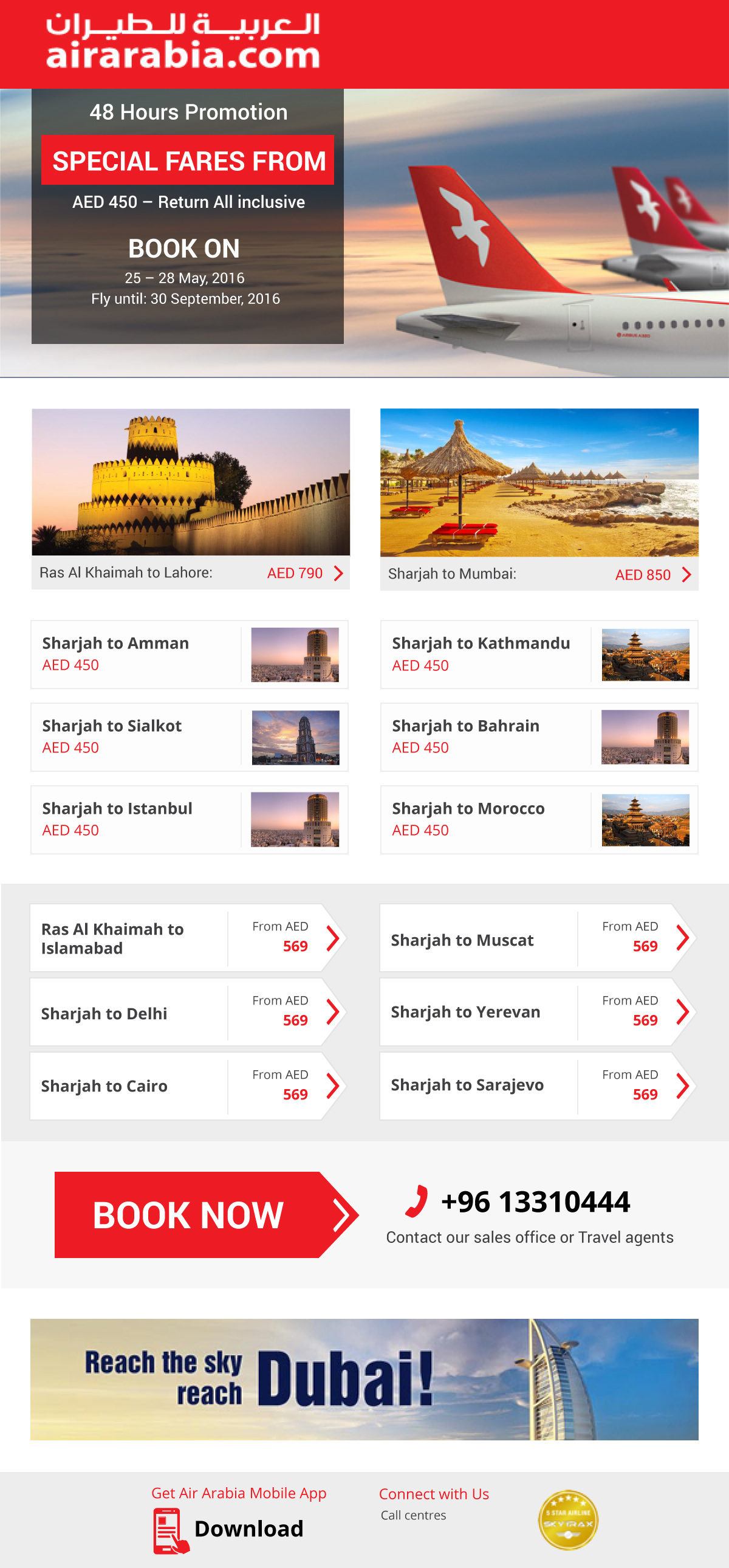
Task: Select the Sharjah to Kathmandu temple image
Action: pos(646,655)
